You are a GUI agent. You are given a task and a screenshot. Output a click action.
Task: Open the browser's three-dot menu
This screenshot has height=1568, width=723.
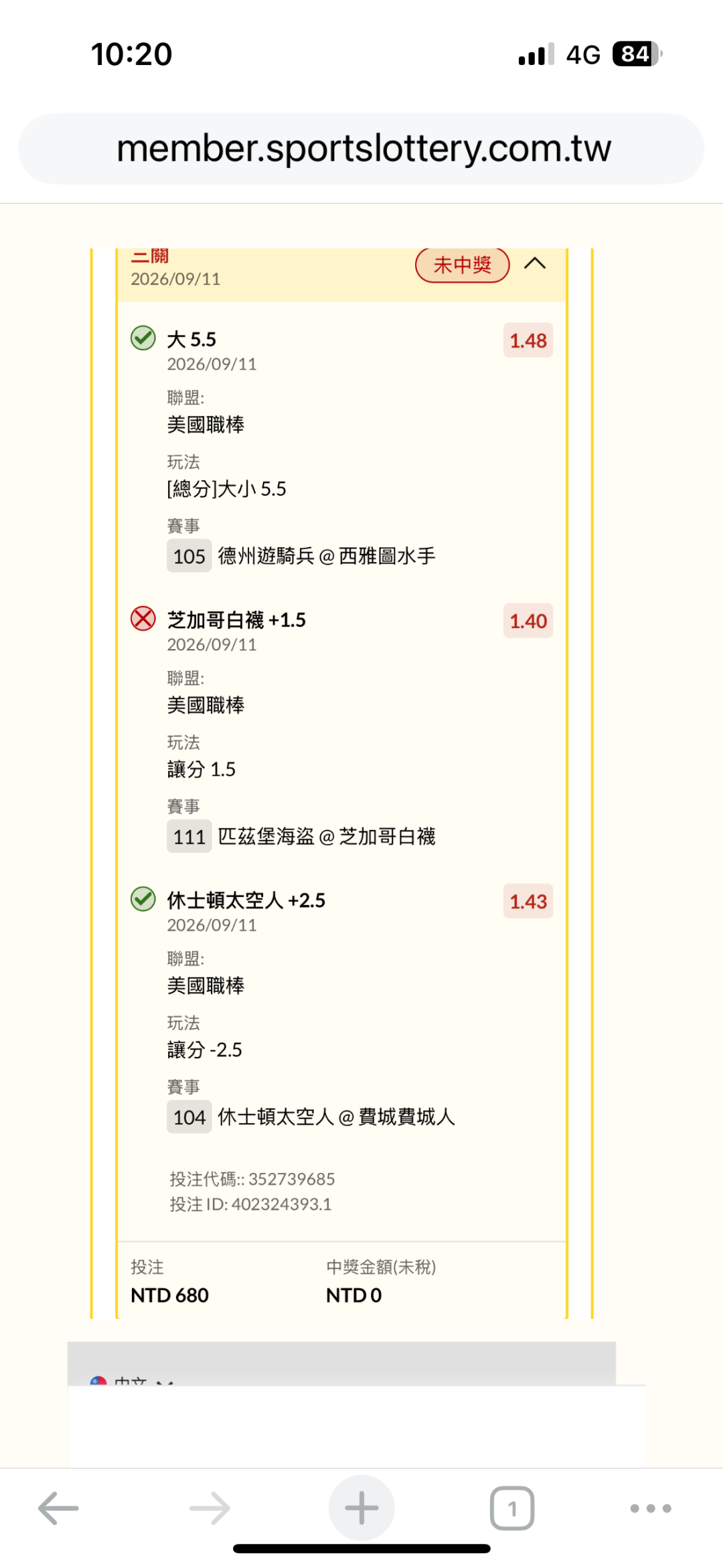651,1508
